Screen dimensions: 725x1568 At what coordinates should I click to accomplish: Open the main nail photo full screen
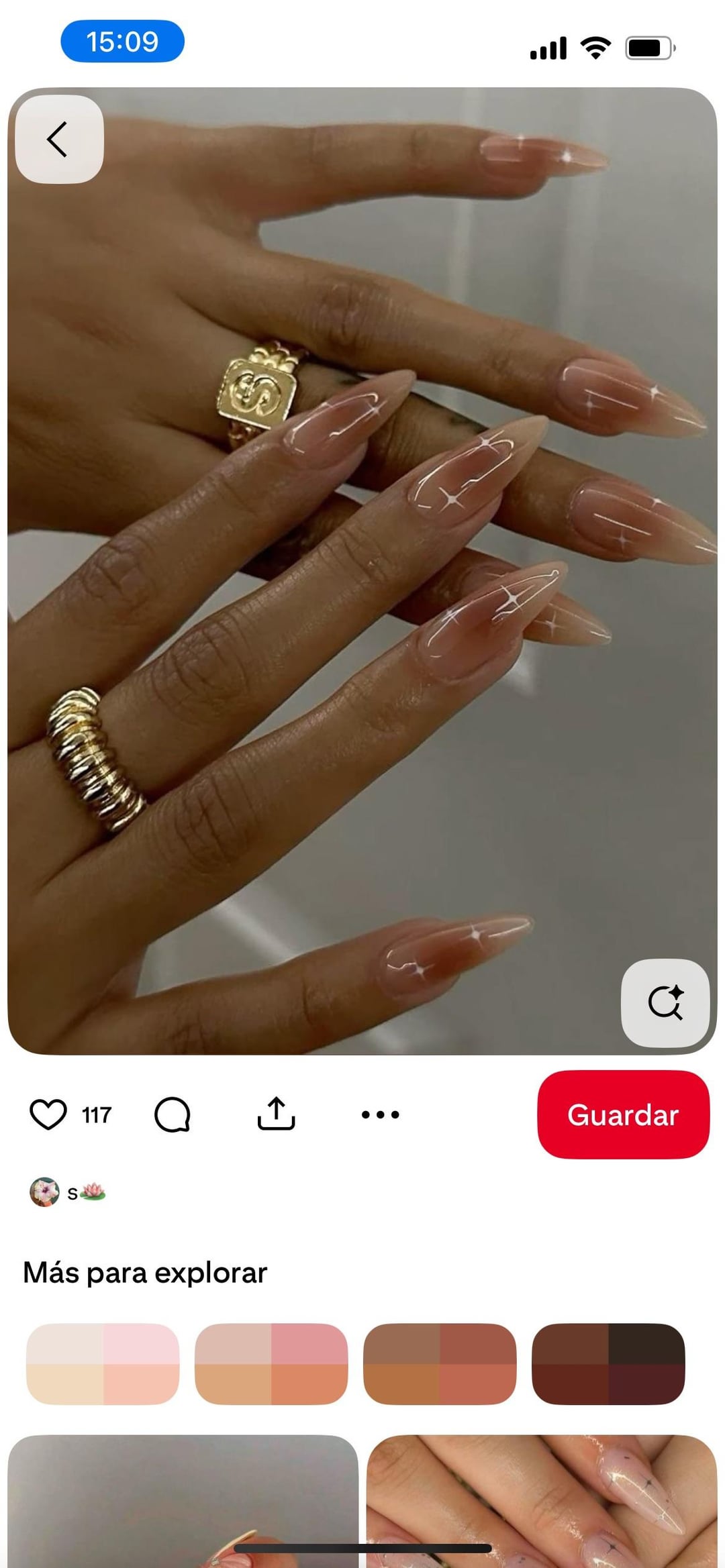[x=362, y=570]
